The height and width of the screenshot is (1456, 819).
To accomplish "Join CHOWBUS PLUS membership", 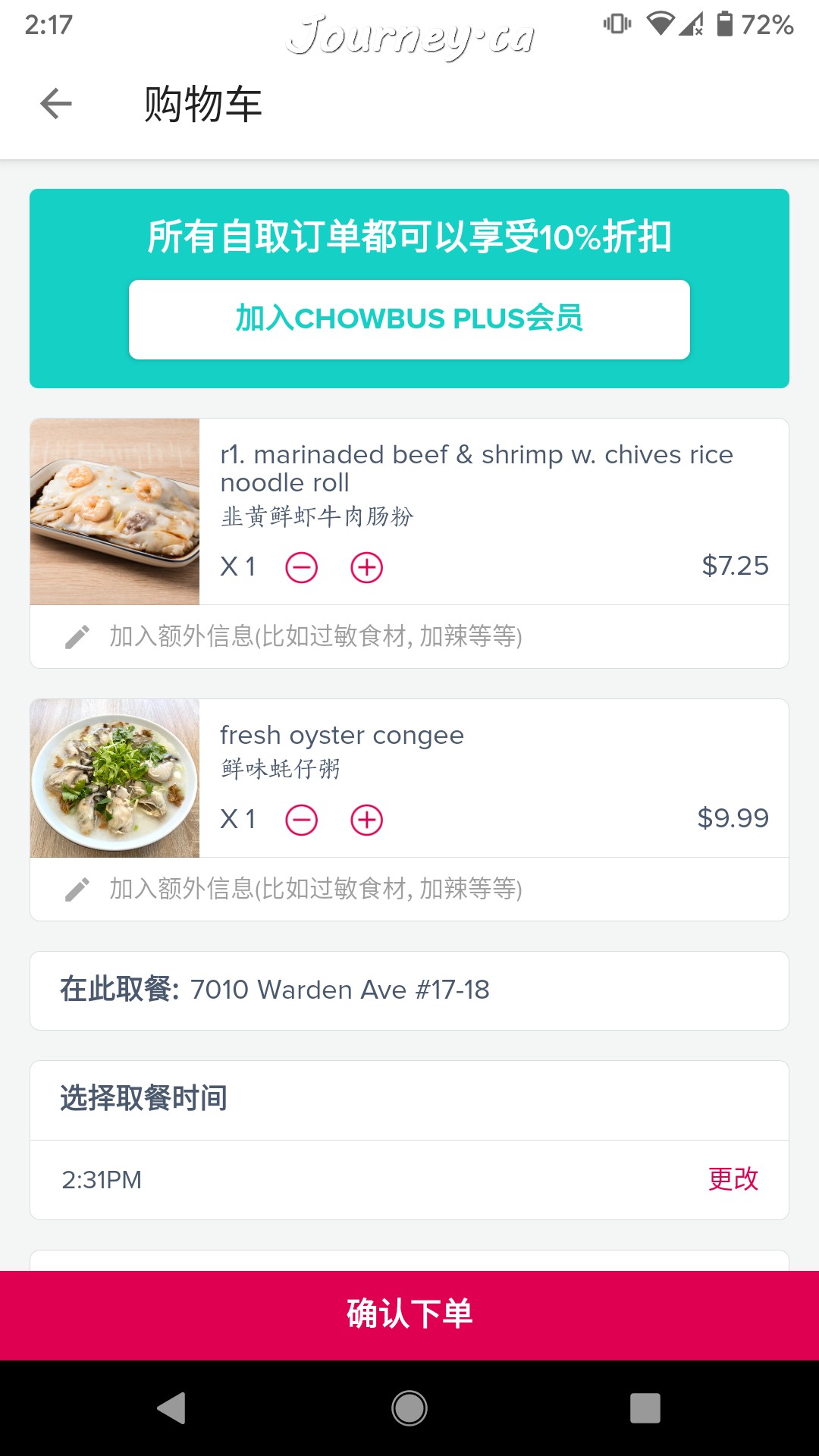I will tap(409, 319).
